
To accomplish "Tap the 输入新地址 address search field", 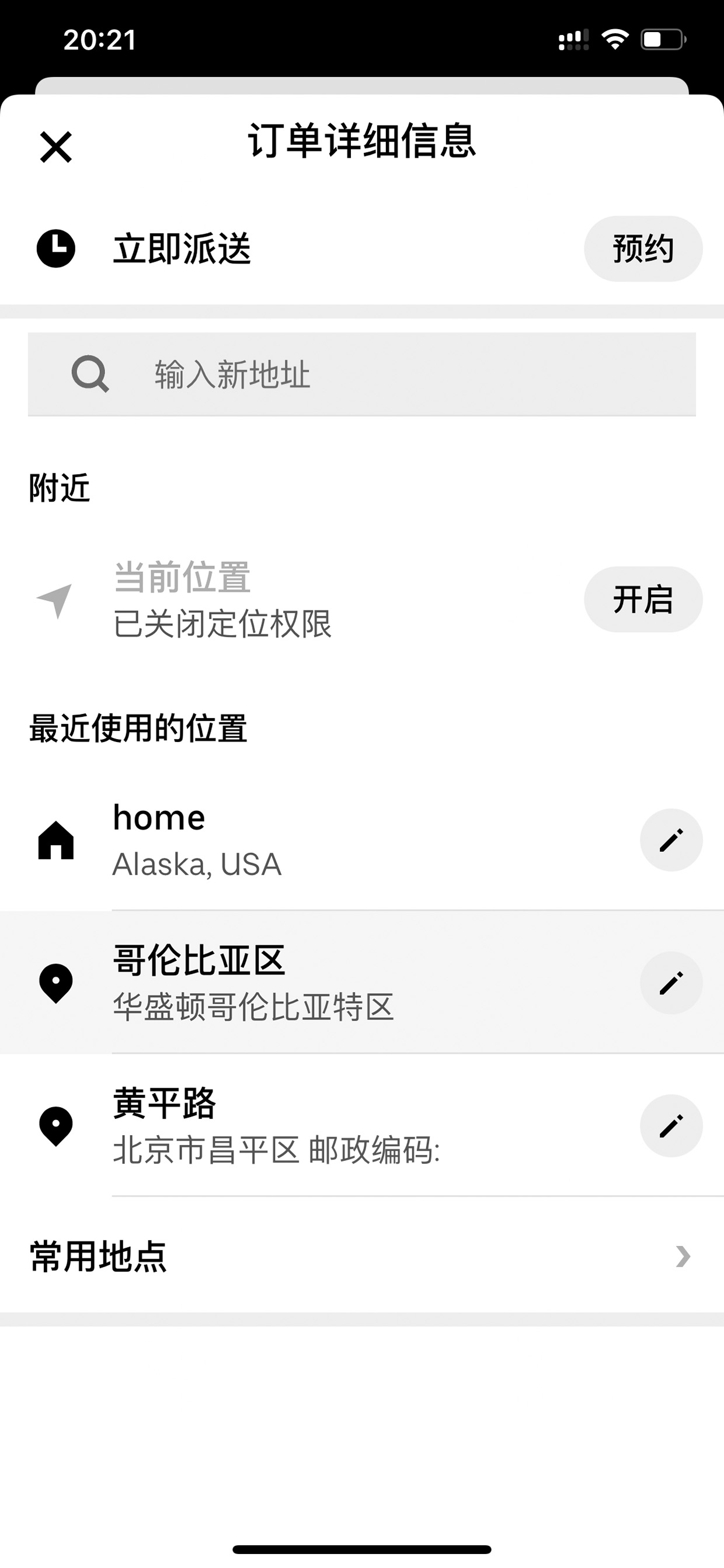I will coord(362,374).
